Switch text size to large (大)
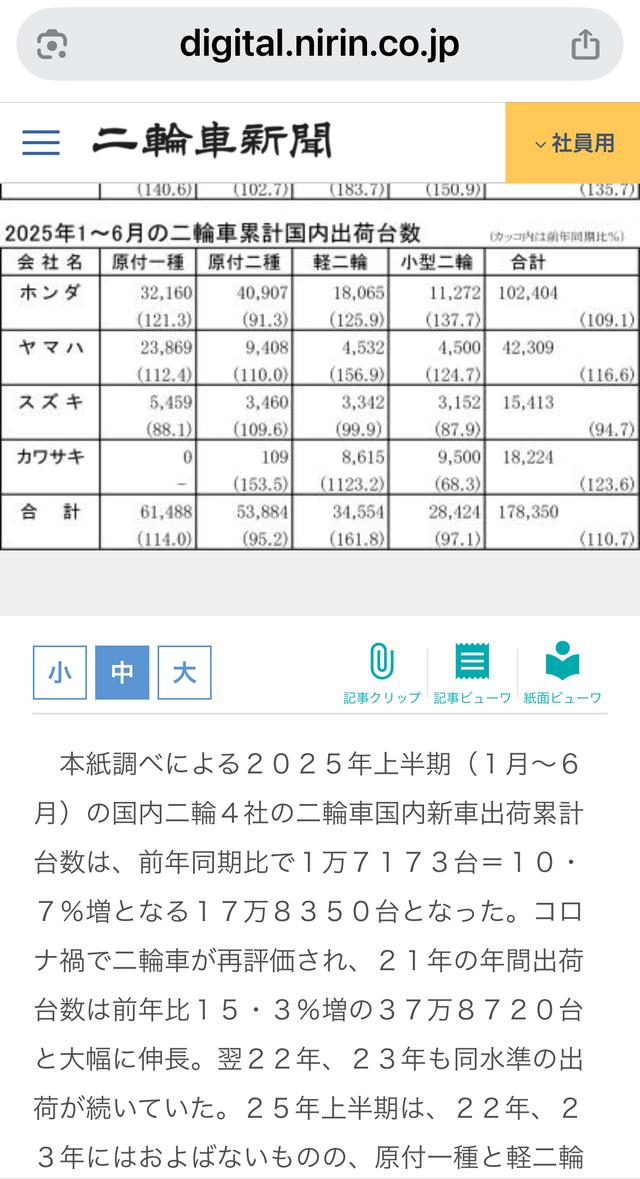The image size is (640, 1179). click(x=184, y=673)
